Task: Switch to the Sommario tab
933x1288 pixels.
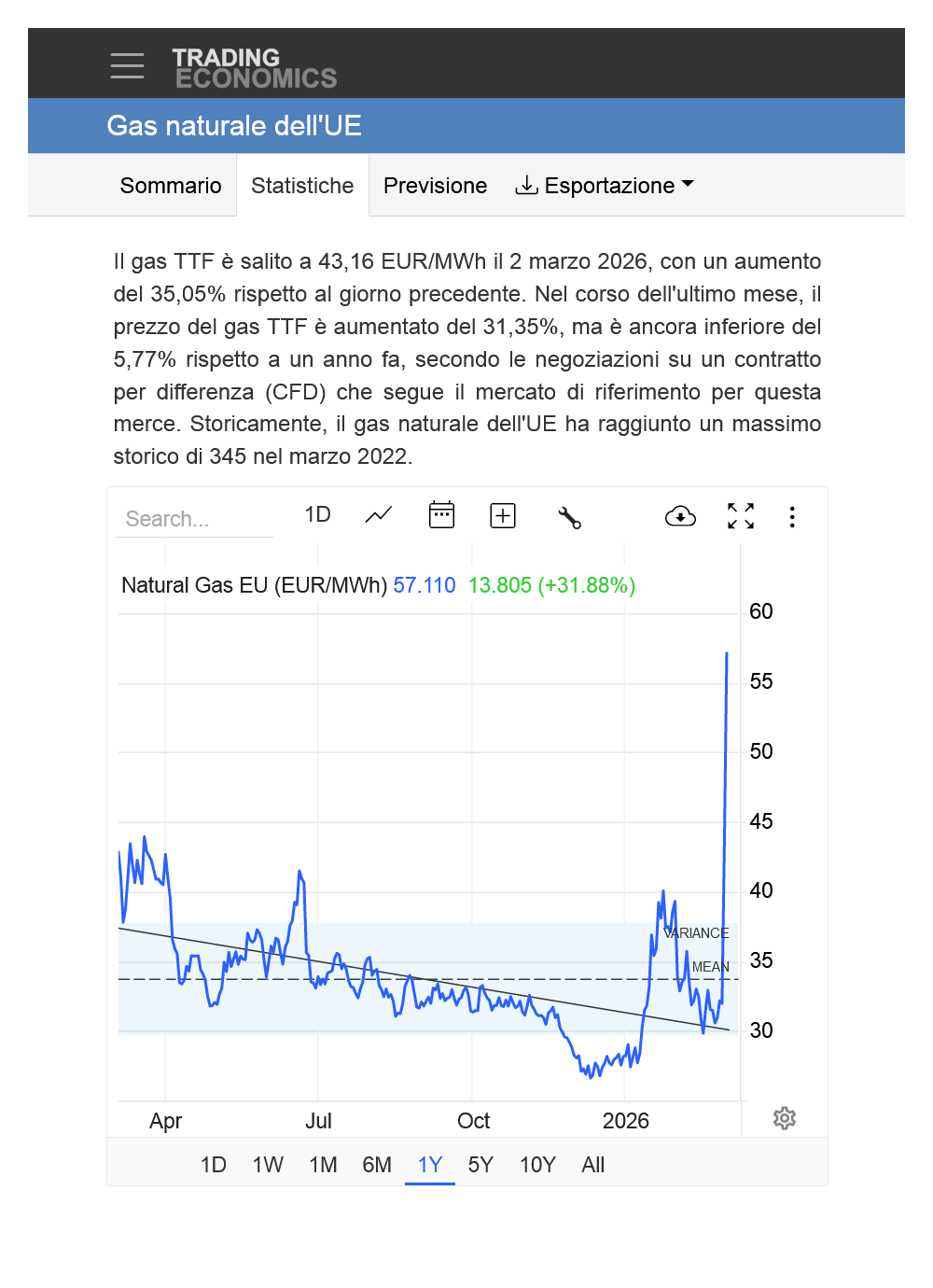Action: click(171, 186)
